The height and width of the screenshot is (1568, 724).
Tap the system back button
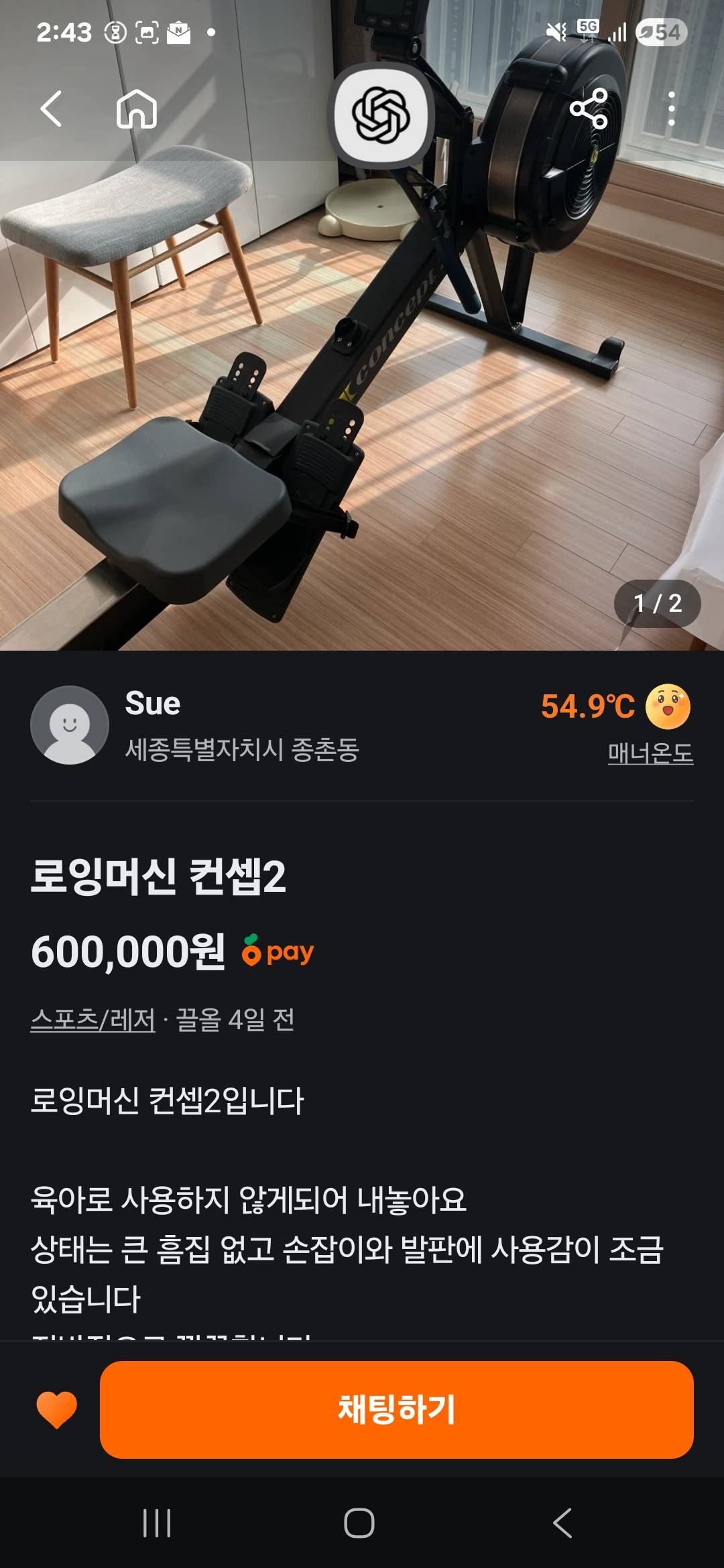(563, 1523)
